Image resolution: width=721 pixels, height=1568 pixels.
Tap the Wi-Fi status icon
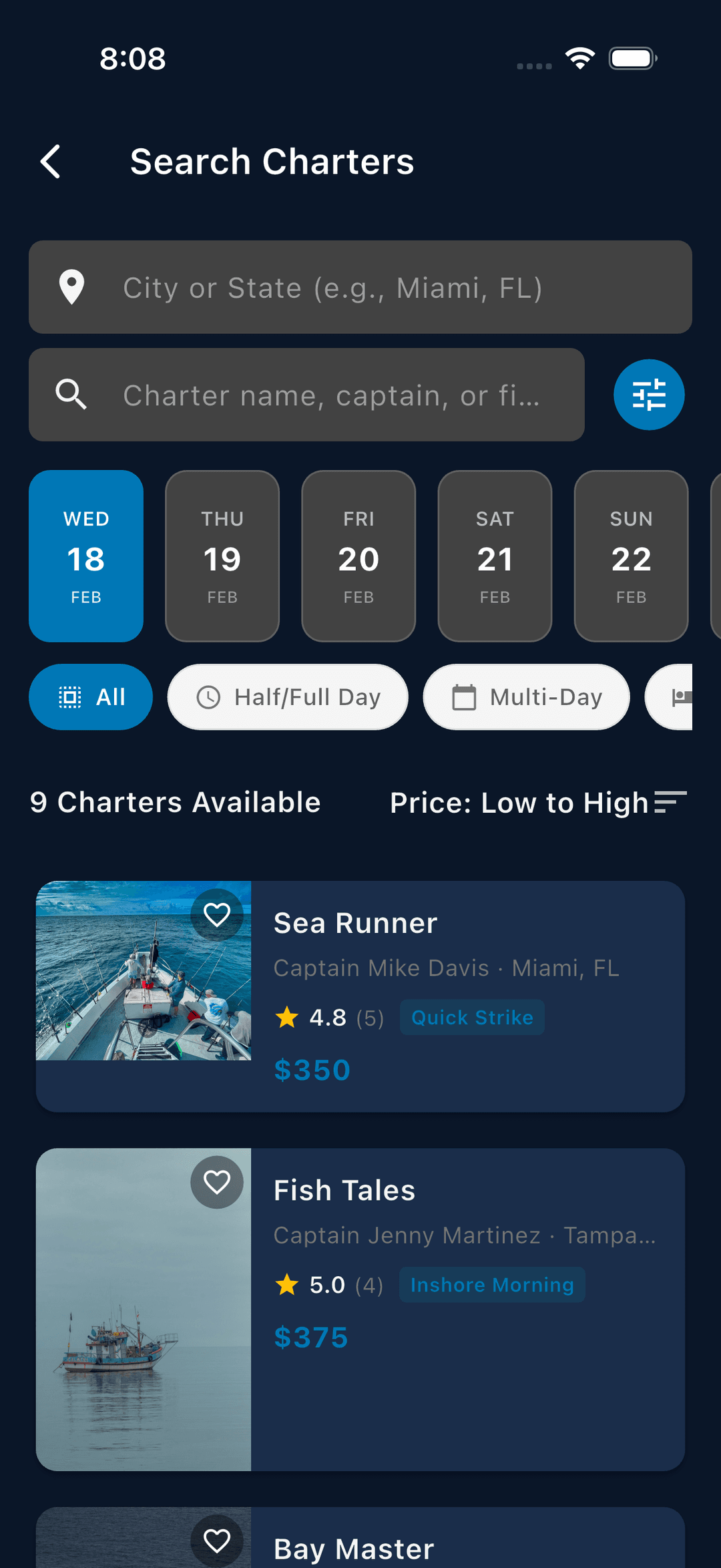tap(579, 59)
